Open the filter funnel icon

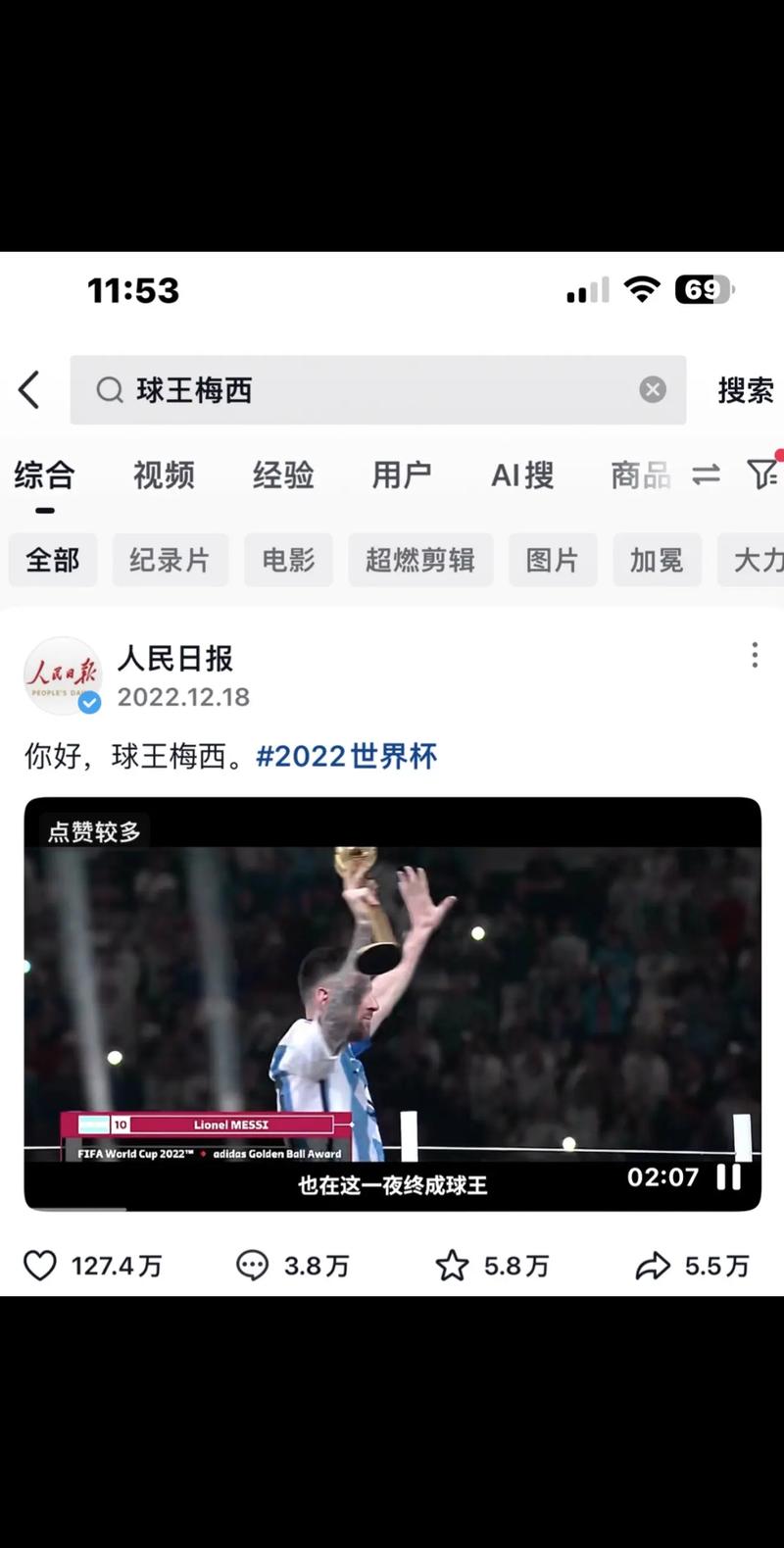tap(763, 474)
